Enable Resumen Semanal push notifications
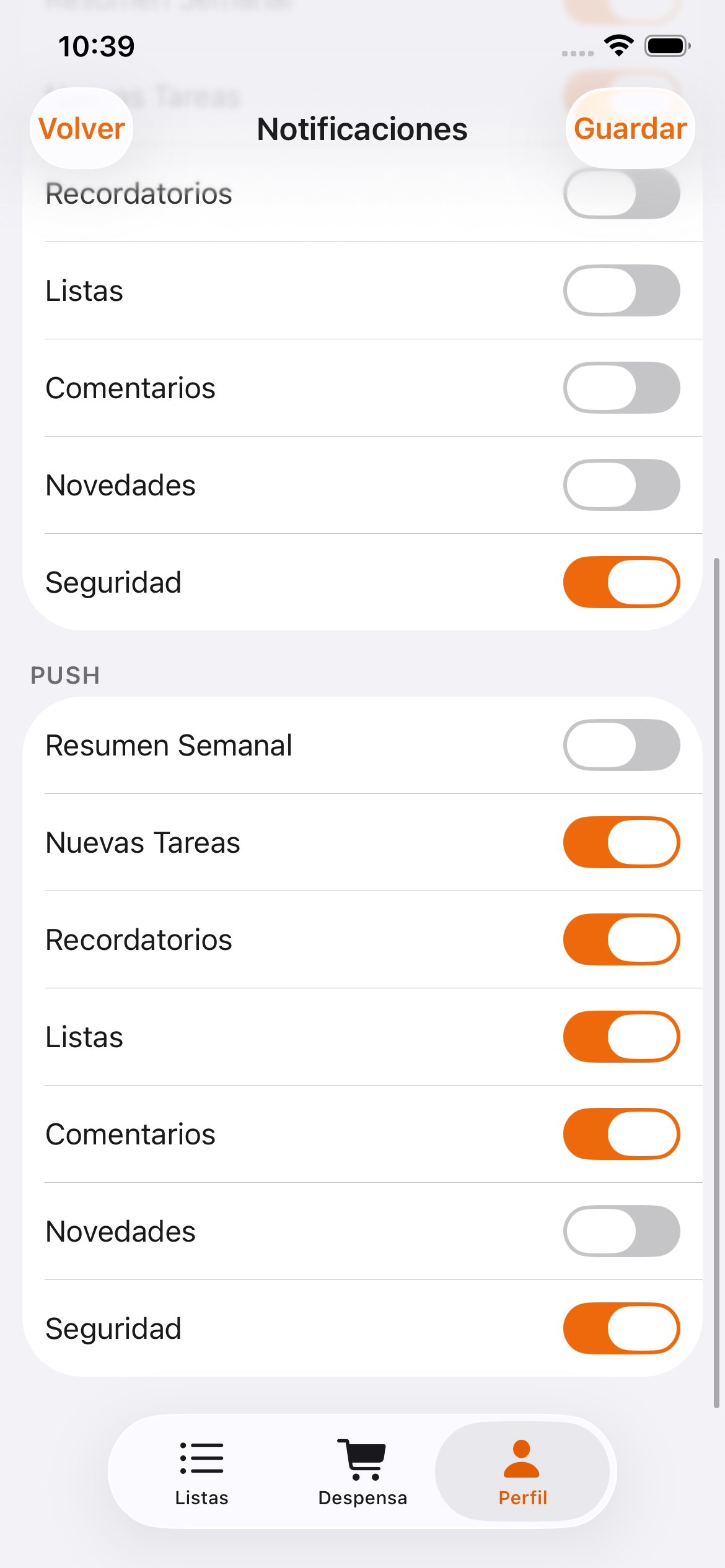Screen dimensions: 725x1568 click(x=622, y=745)
